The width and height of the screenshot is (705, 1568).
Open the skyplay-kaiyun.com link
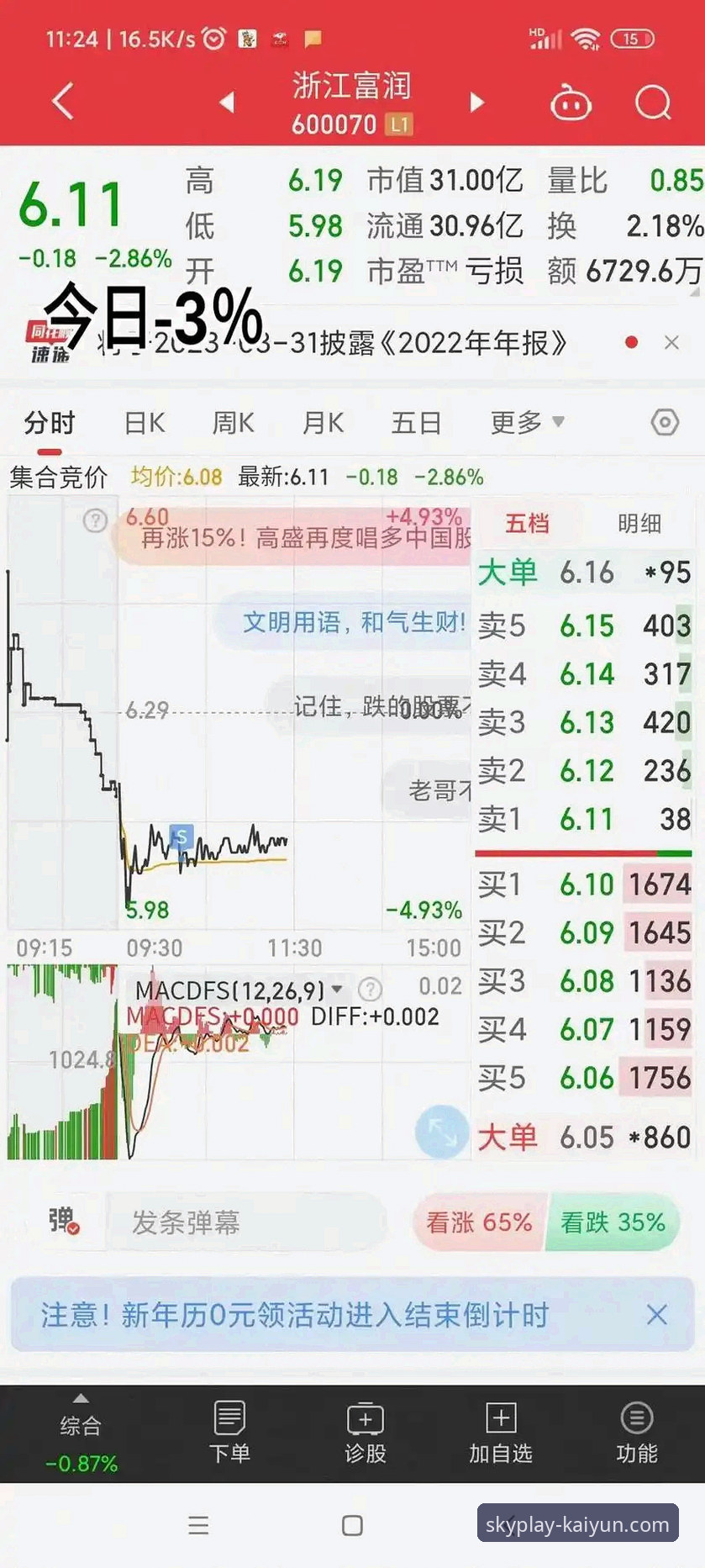(578, 1522)
